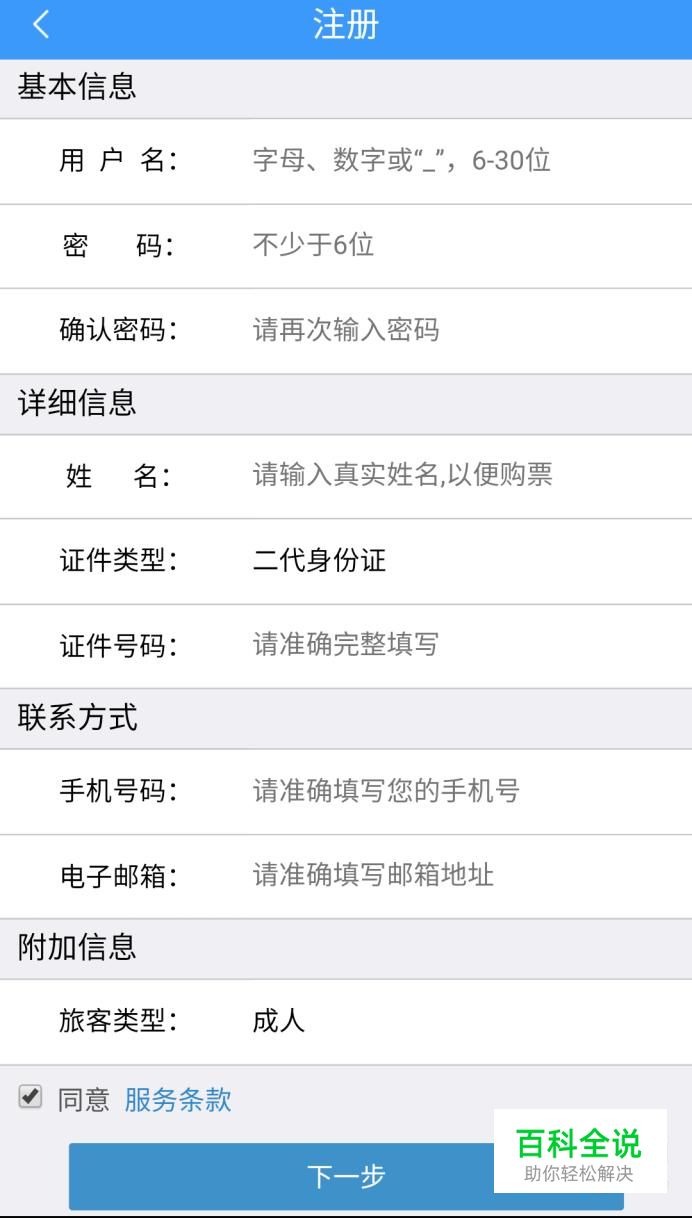Open the 服务条款 terms of service link
The image size is (692, 1218).
click(x=178, y=1100)
